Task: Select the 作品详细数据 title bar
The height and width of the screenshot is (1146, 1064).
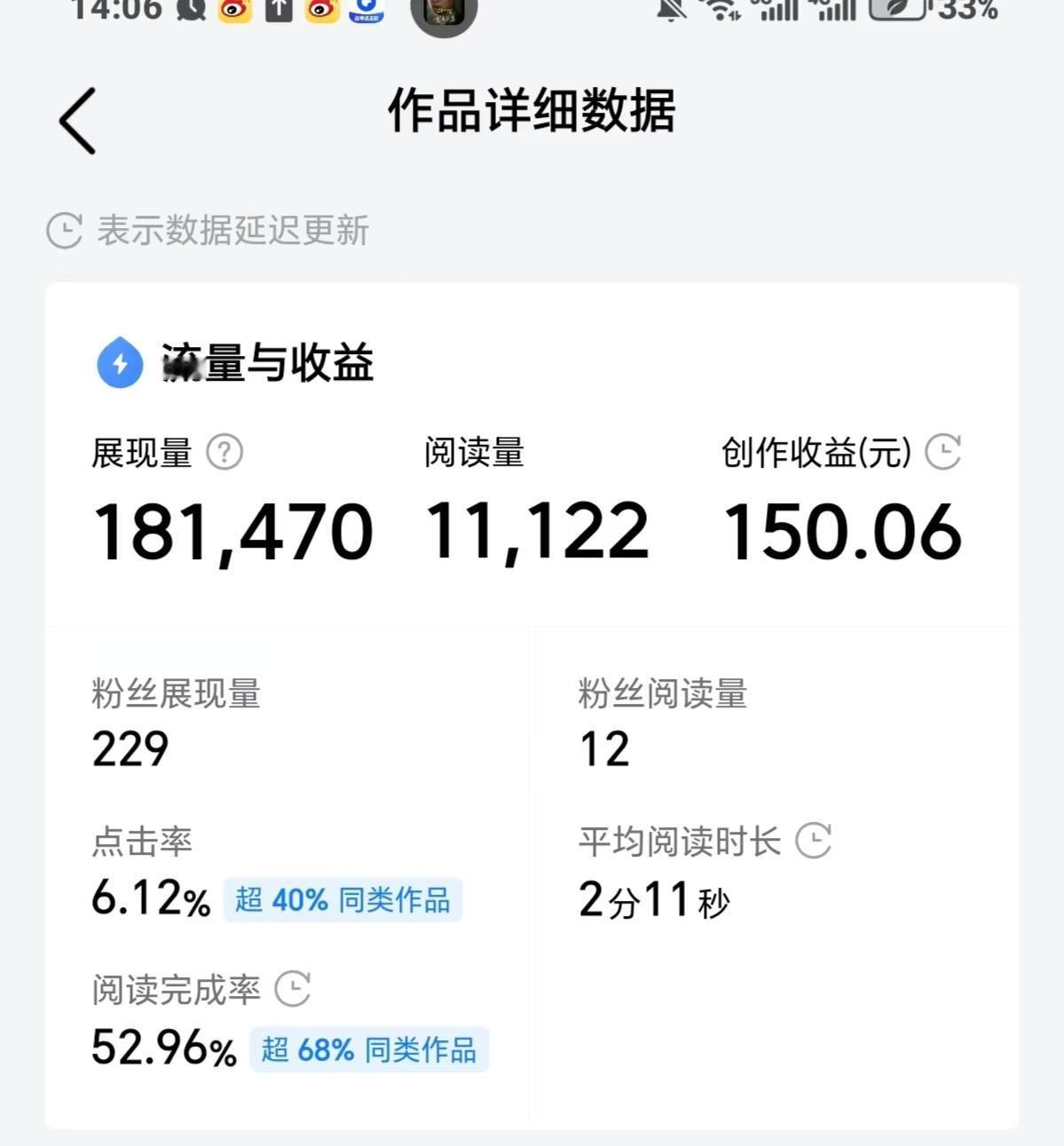Action: [532, 113]
